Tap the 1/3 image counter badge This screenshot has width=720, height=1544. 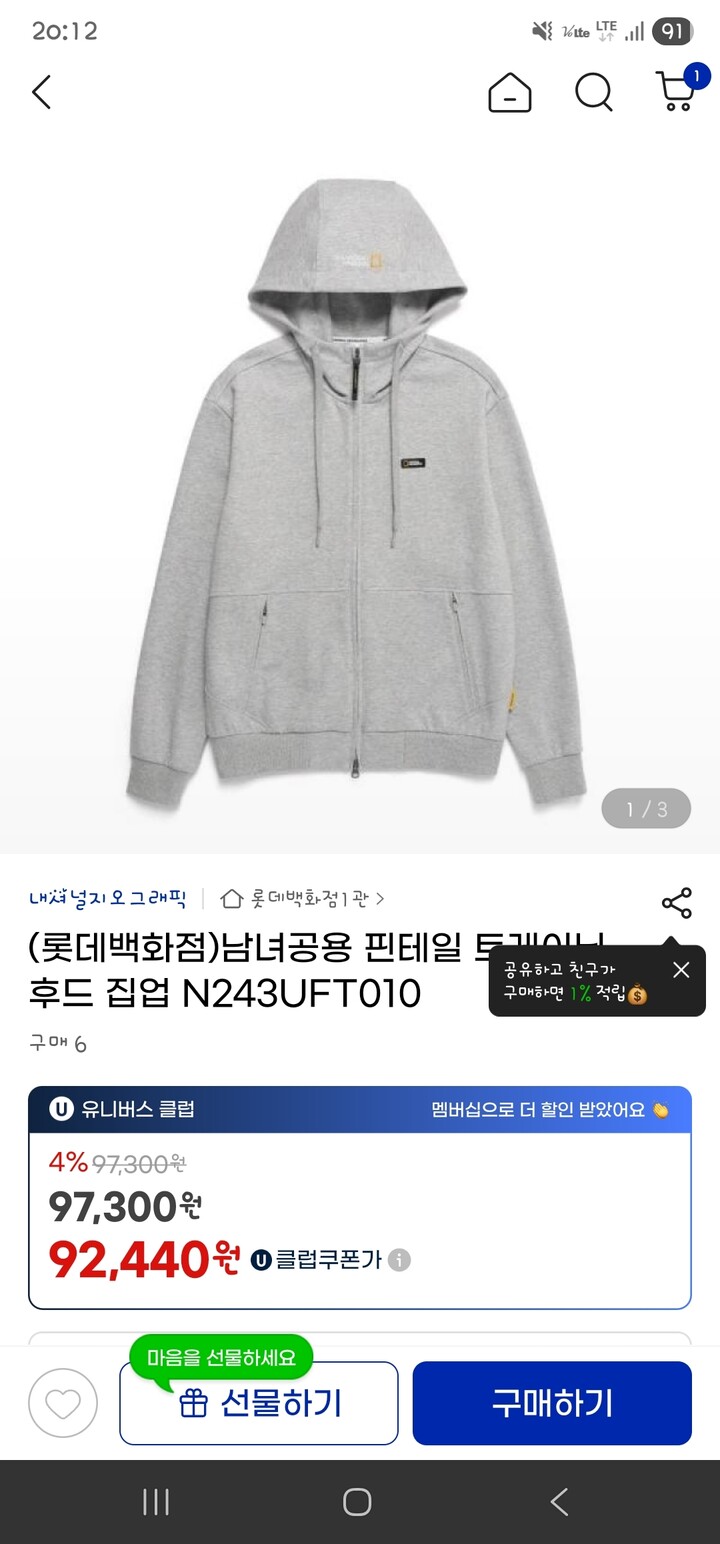645,809
